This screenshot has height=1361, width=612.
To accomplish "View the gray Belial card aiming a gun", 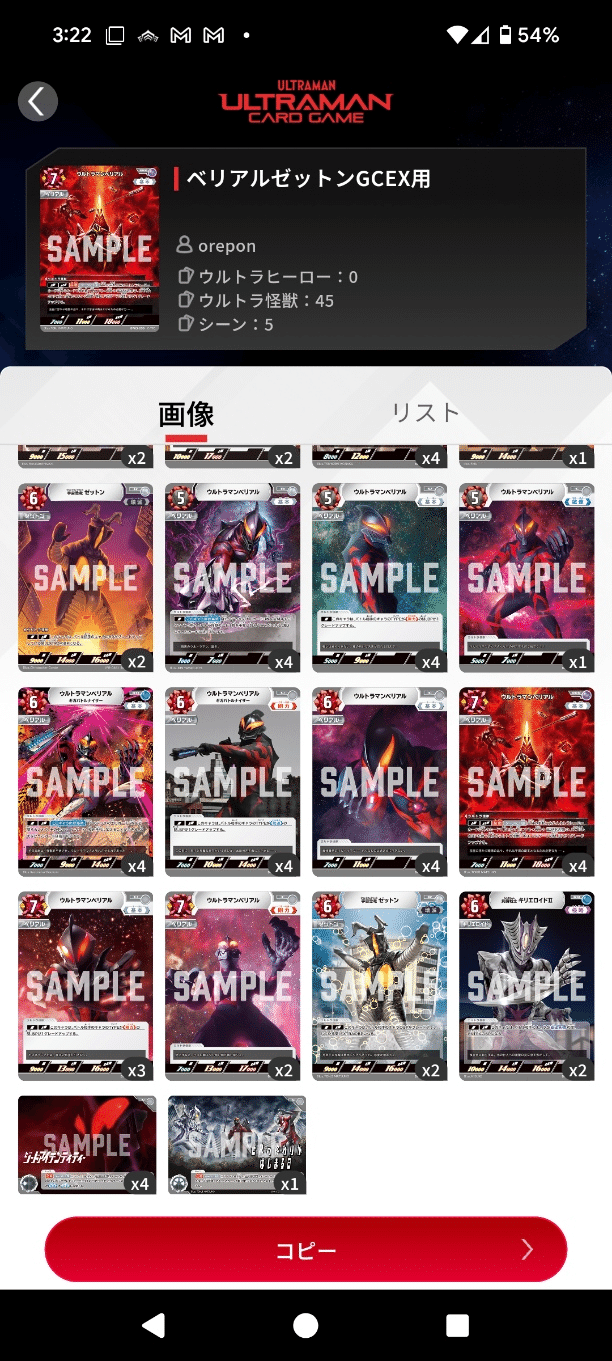I will tap(233, 781).
